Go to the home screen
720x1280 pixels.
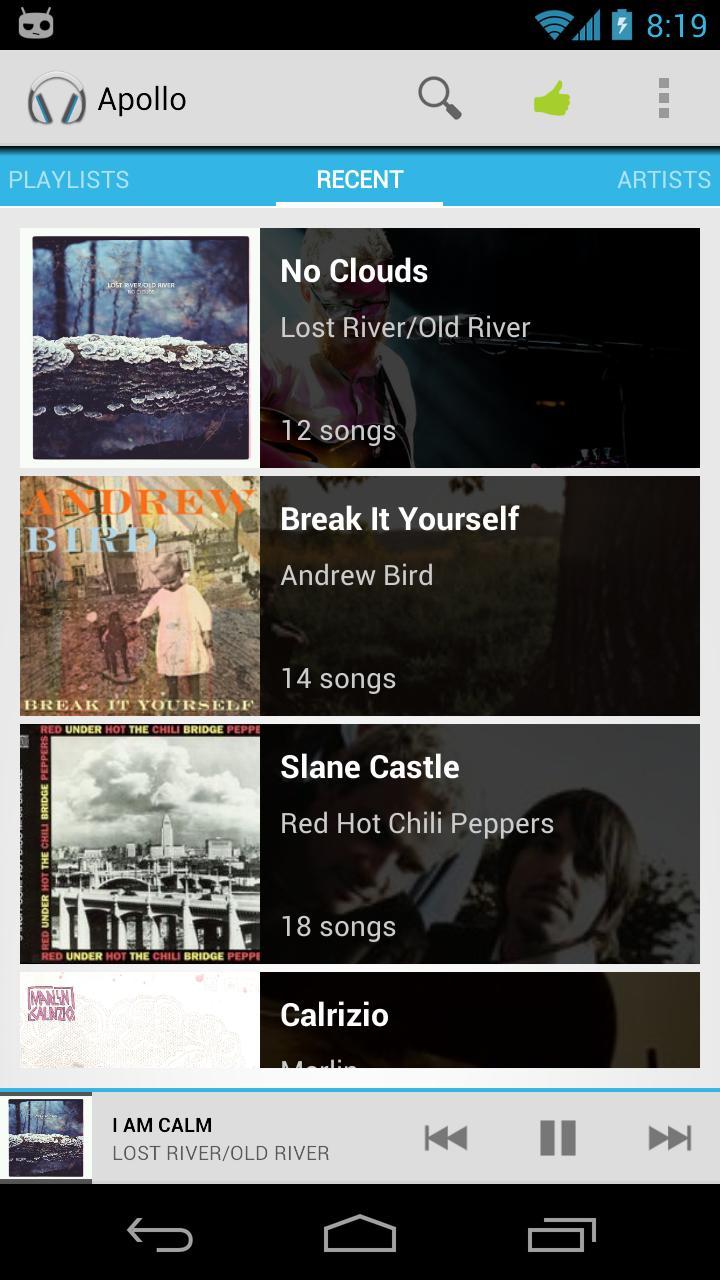(x=360, y=1236)
